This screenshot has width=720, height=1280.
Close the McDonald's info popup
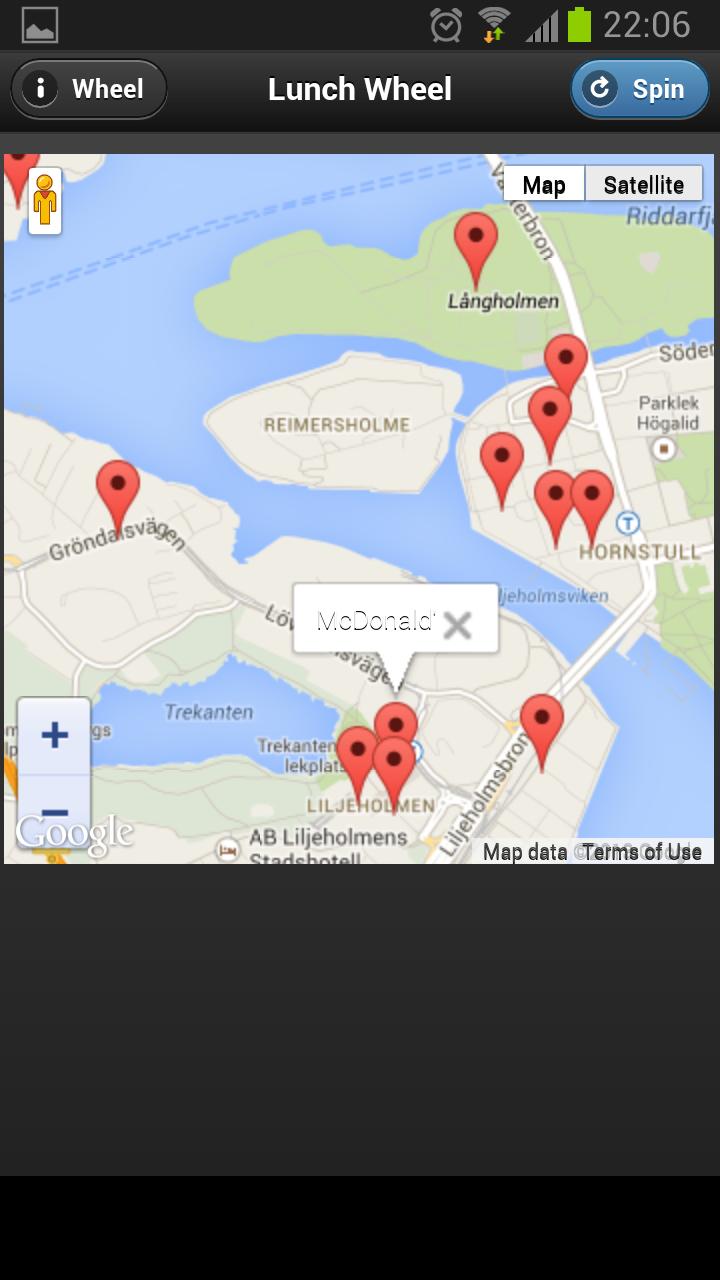pyautogui.click(x=457, y=625)
